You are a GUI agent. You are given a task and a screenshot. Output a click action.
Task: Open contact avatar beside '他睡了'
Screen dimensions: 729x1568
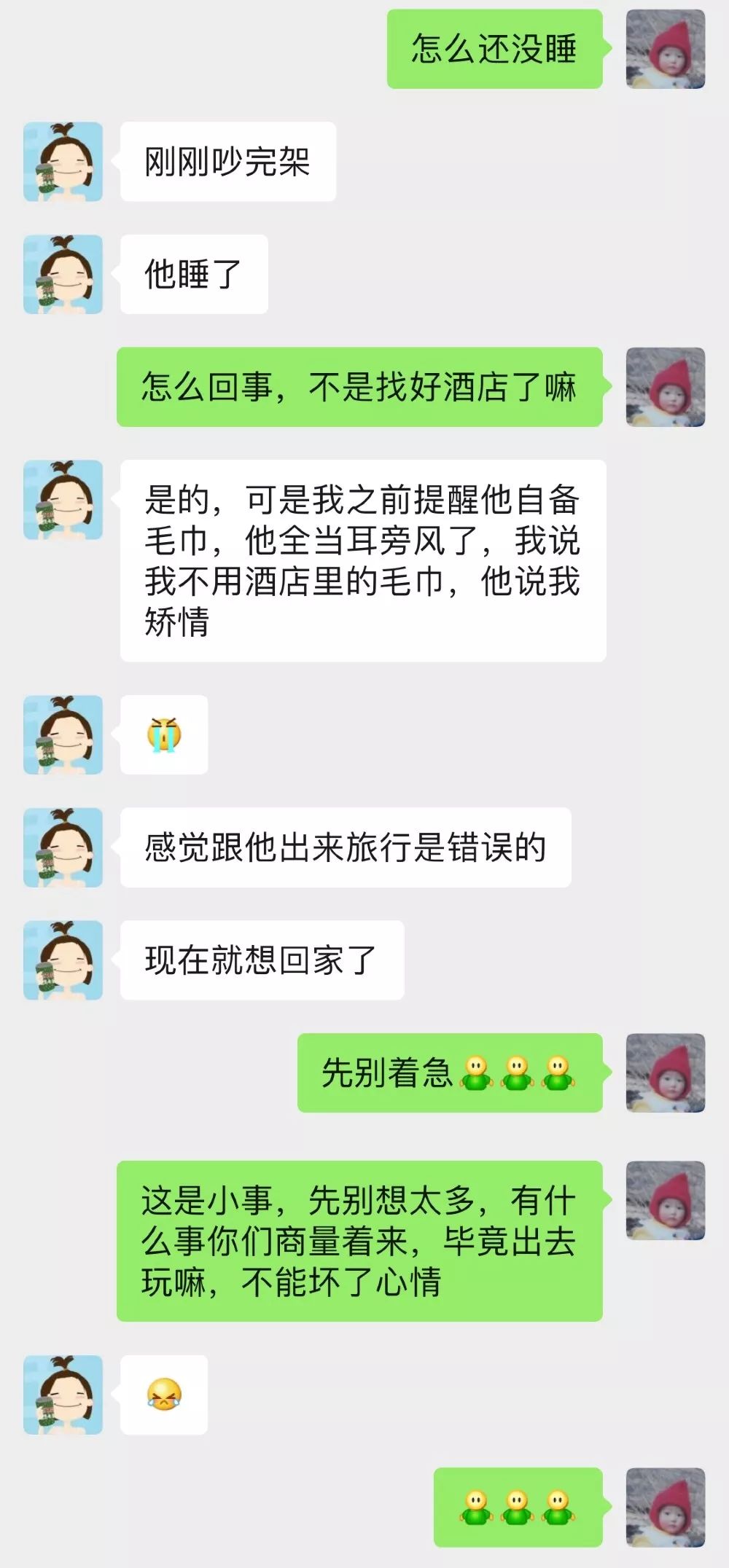63,275
